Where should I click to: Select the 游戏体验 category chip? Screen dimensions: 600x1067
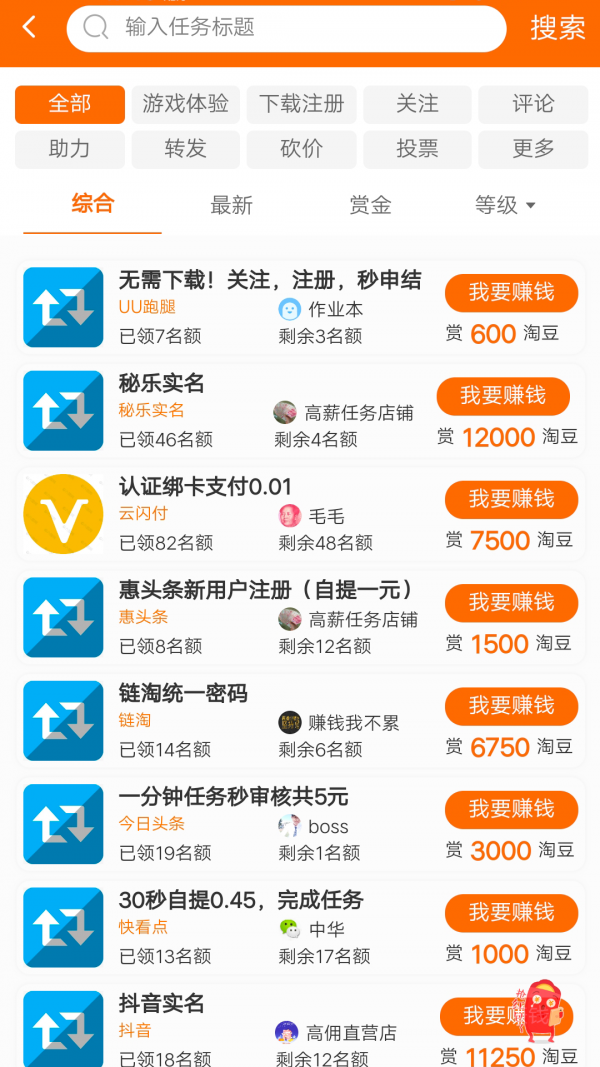[x=185, y=104]
